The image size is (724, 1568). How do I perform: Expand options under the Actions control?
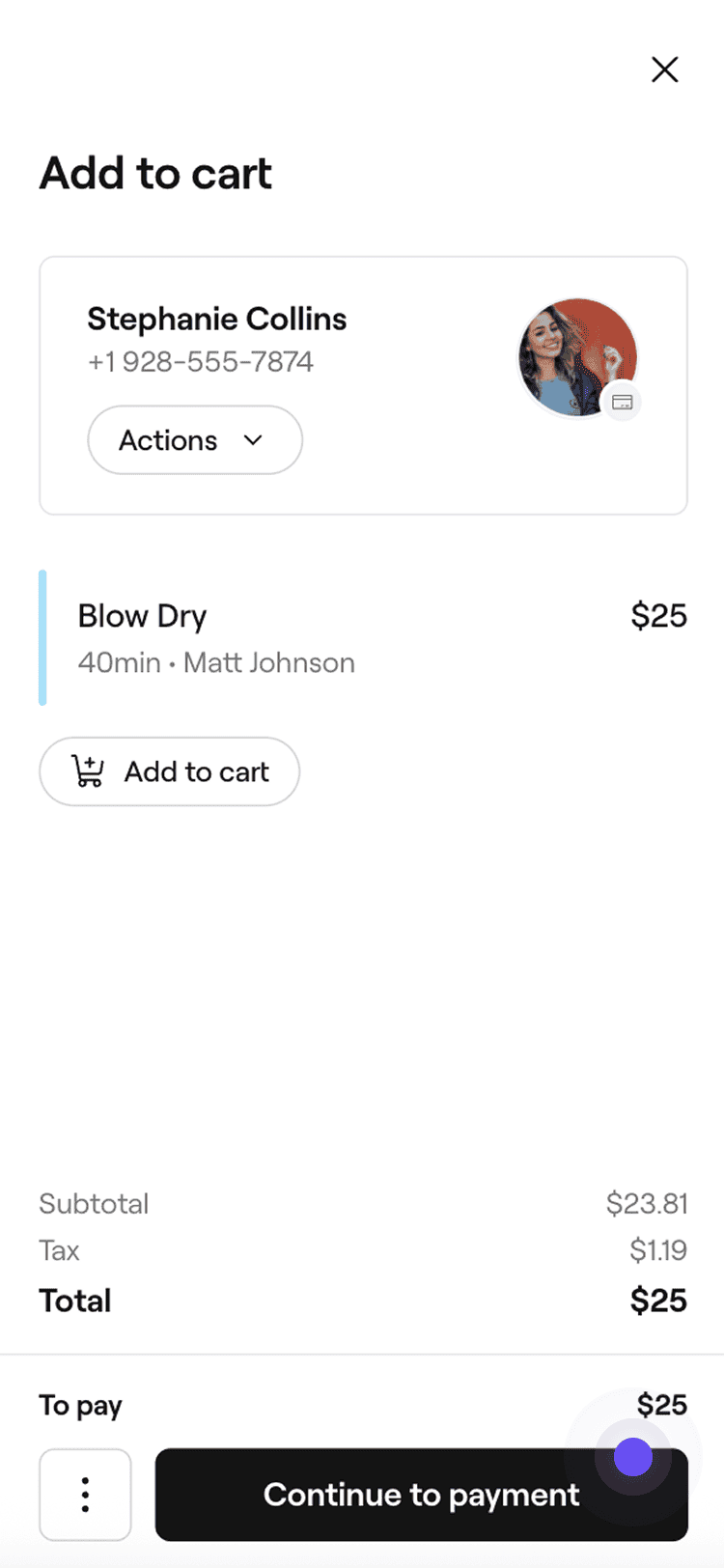(194, 440)
